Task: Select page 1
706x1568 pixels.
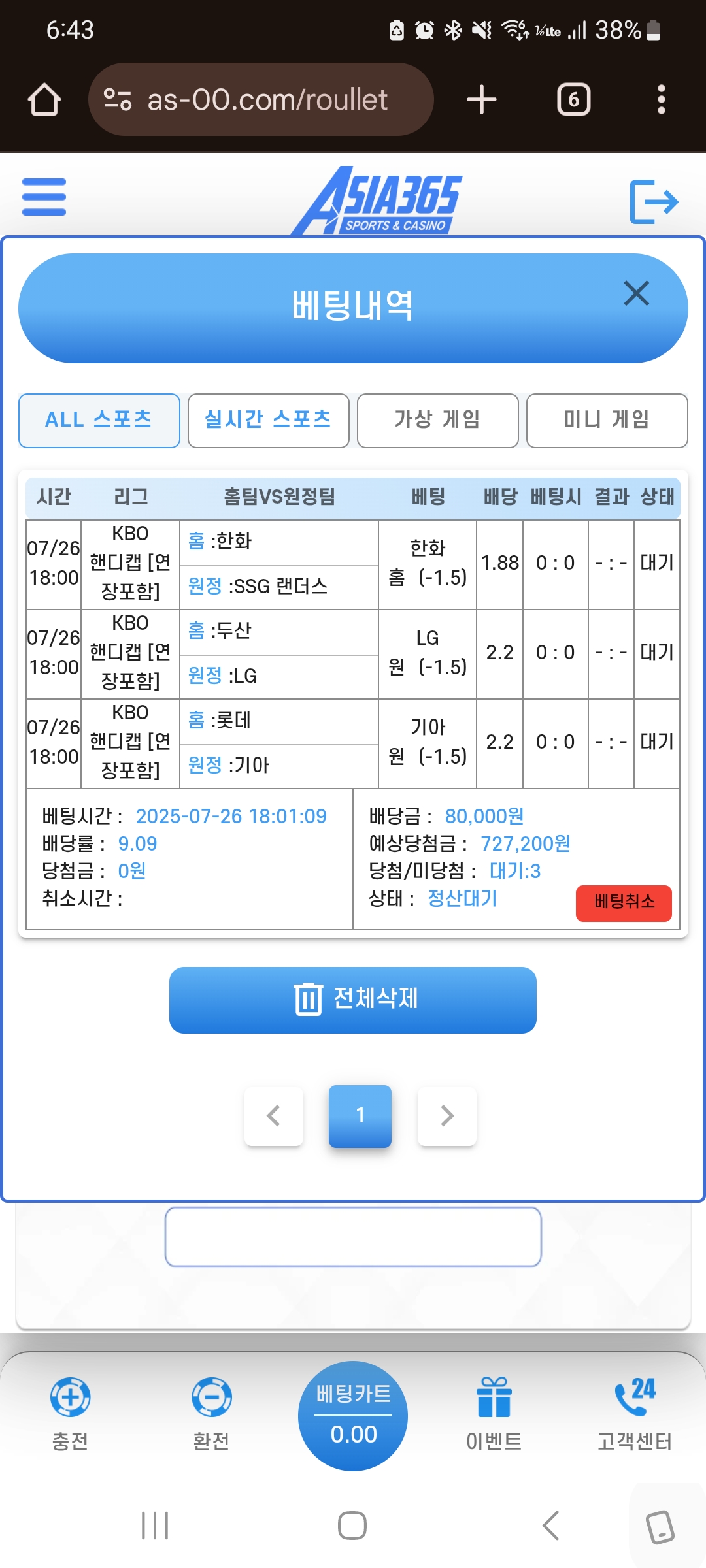Action: [360, 1116]
